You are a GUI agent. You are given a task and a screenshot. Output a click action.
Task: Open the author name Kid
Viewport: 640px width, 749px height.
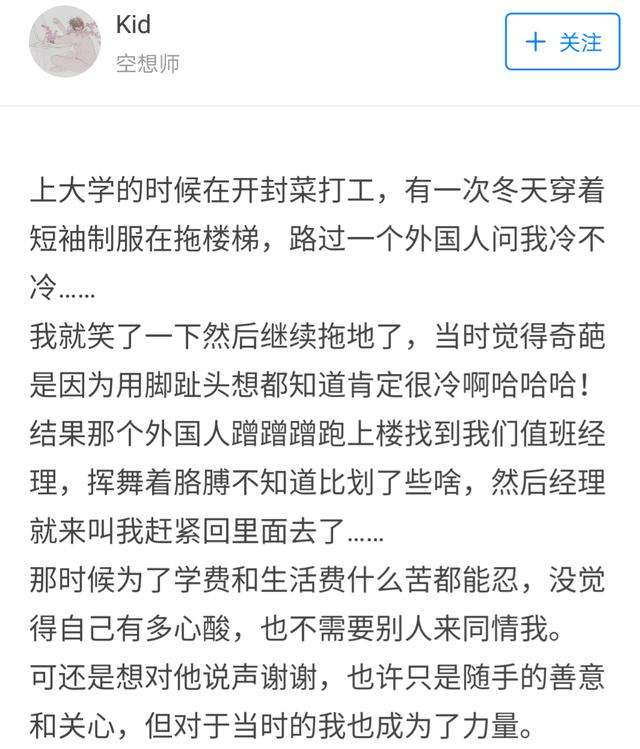click(x=133, y=24)
